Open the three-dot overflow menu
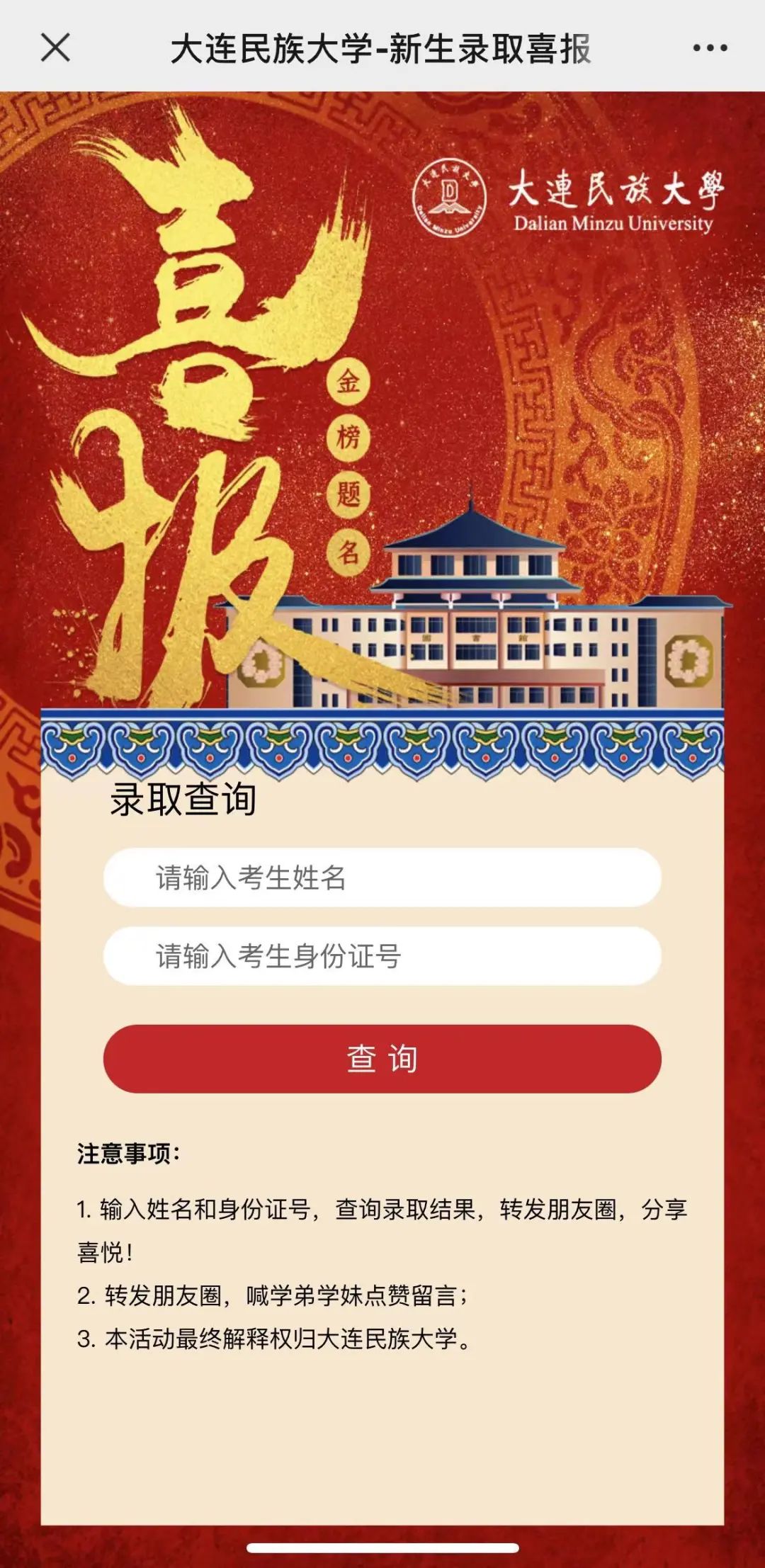The image size is (765, 1568). [x=709, y=48]
